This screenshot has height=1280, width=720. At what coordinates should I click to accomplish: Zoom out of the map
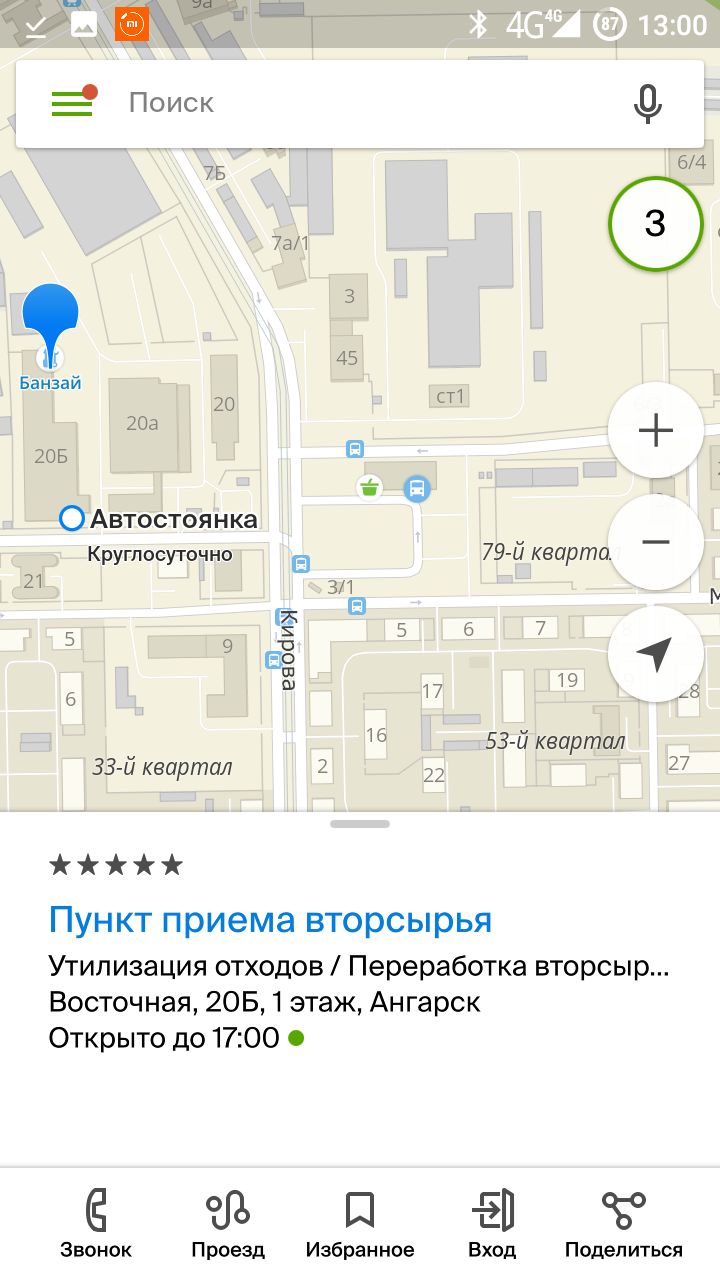[656, 543]
